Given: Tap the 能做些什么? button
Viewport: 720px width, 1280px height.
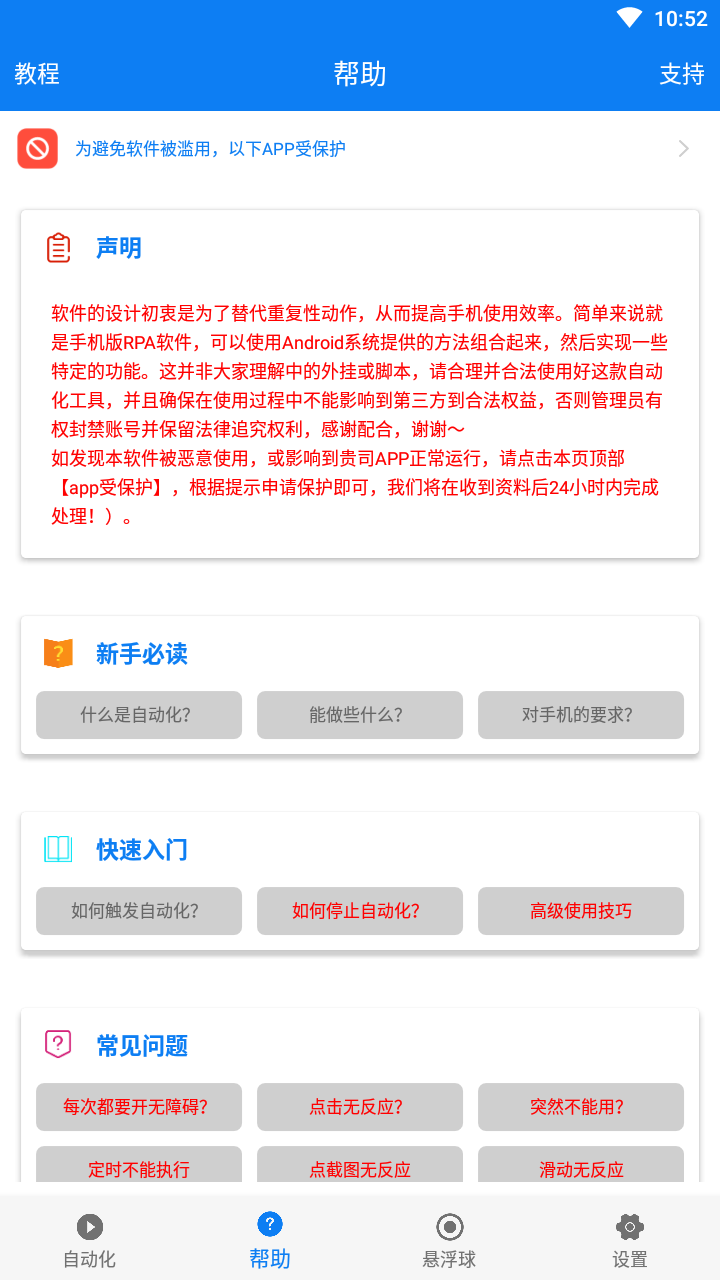Looking at the screenshot, I should 360,715.
